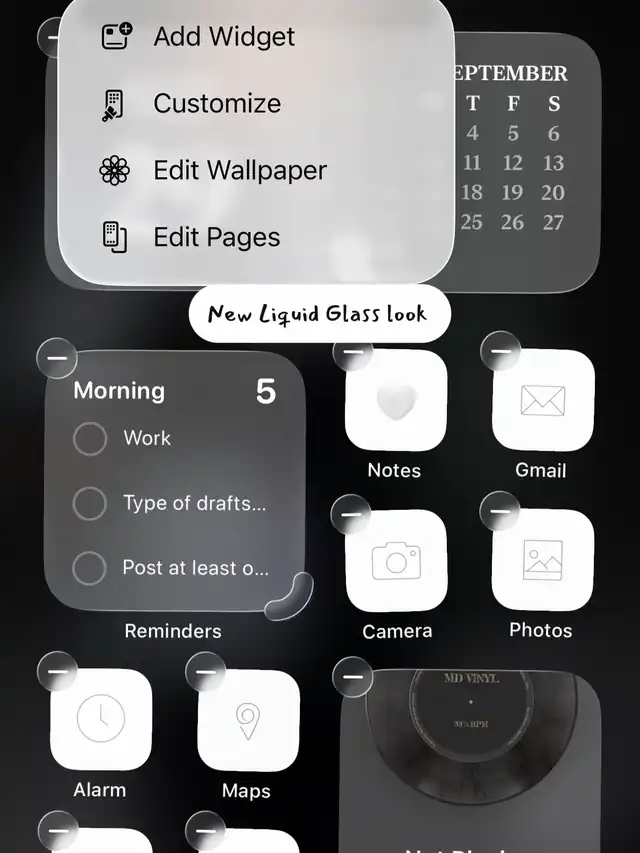Launch the Gmail app
This screenshot has height=853, width=640.
(x=543, y=400)
